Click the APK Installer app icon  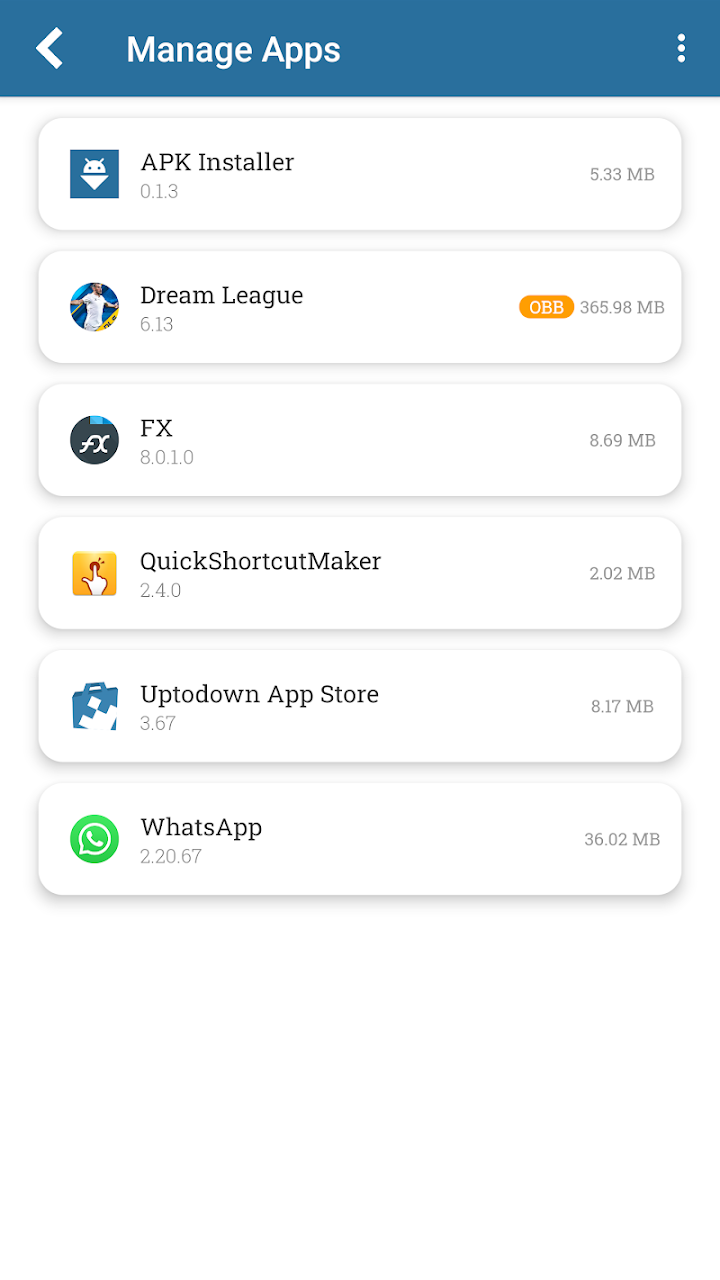click(x=94, y=173)
